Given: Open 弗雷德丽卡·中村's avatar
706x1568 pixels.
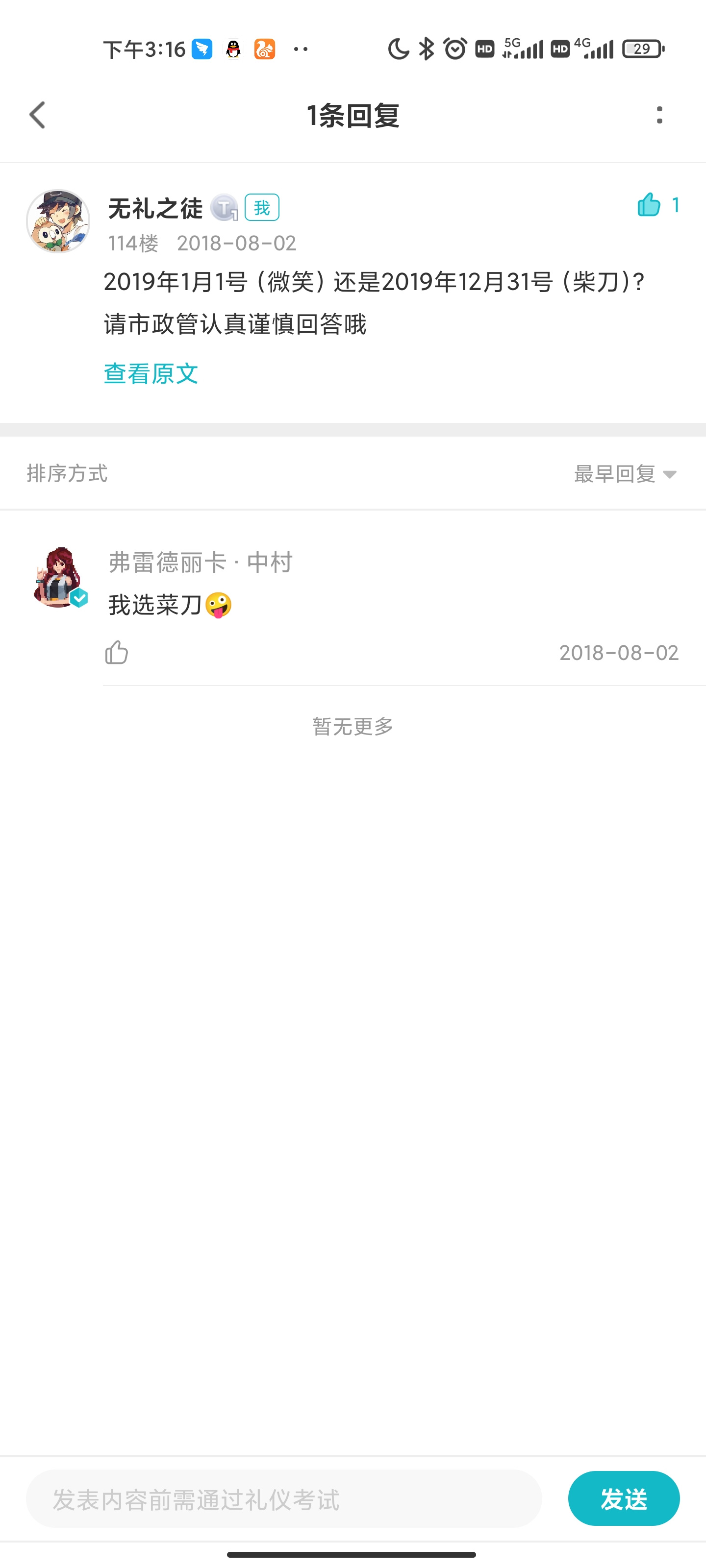Looking at the screenshot, I should tap(60, 577).
